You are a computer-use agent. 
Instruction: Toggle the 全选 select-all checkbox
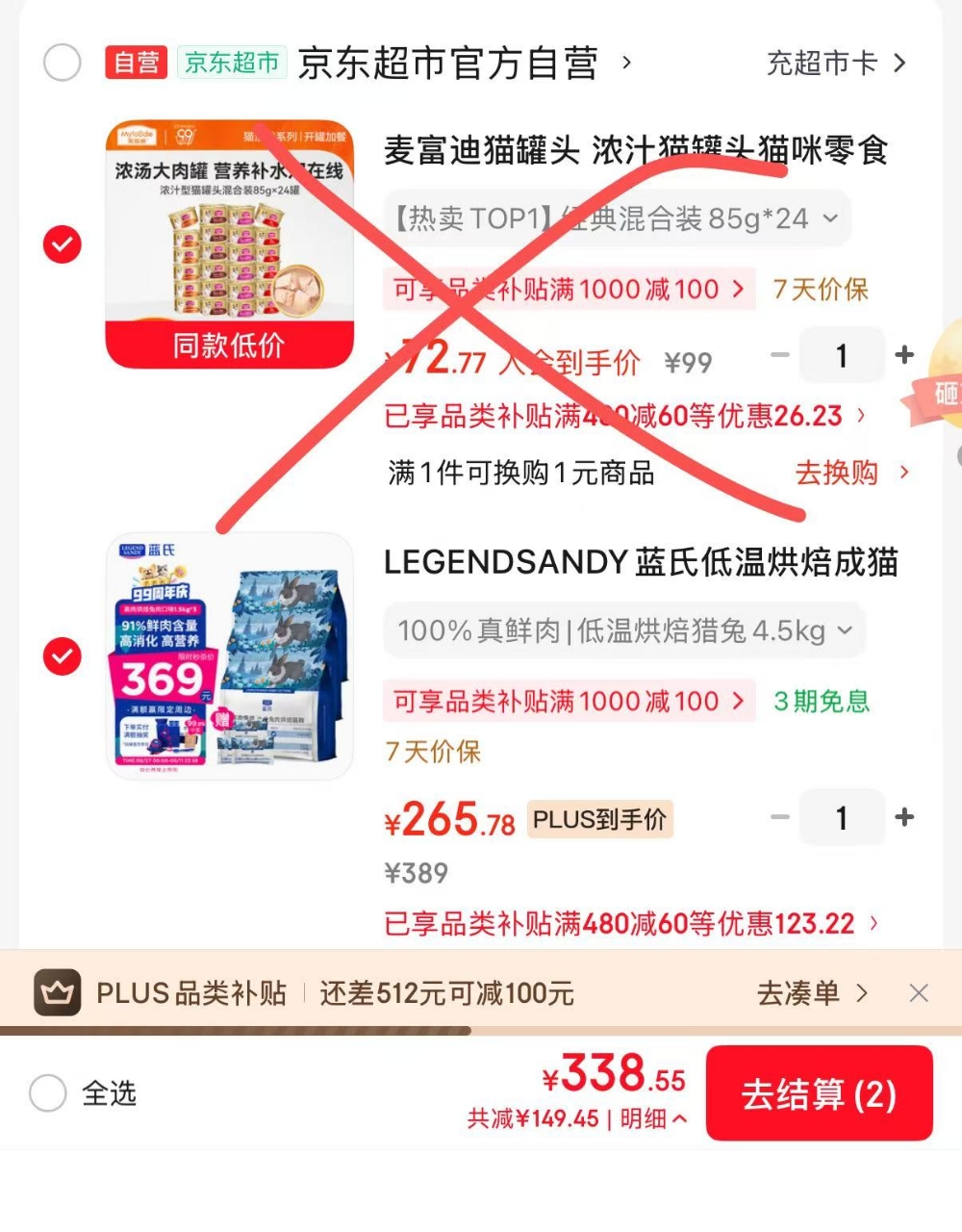click(x=48, y=1093)
